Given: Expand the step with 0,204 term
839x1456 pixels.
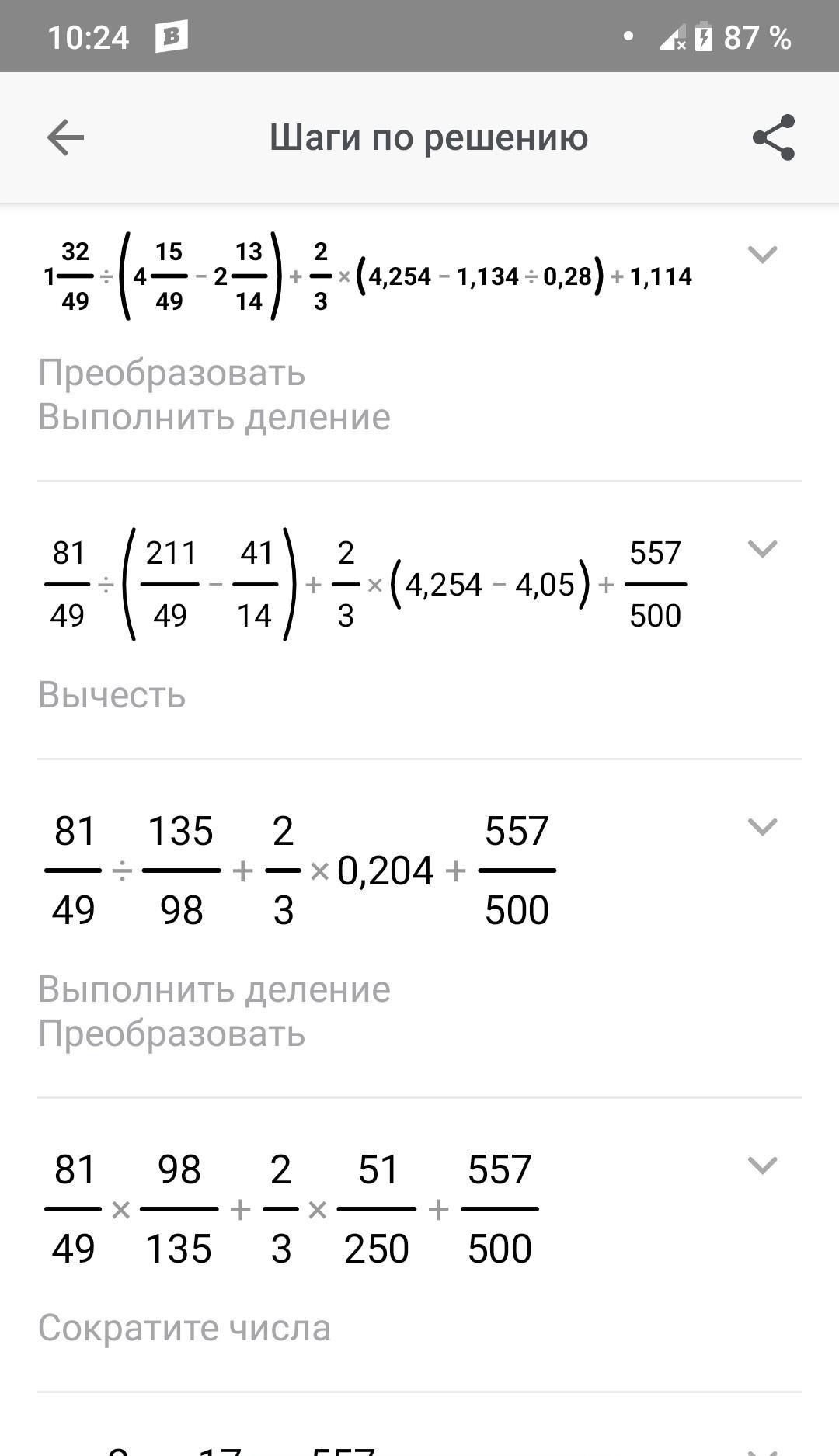Looking at the screenshot, I should tap(761, 827).
